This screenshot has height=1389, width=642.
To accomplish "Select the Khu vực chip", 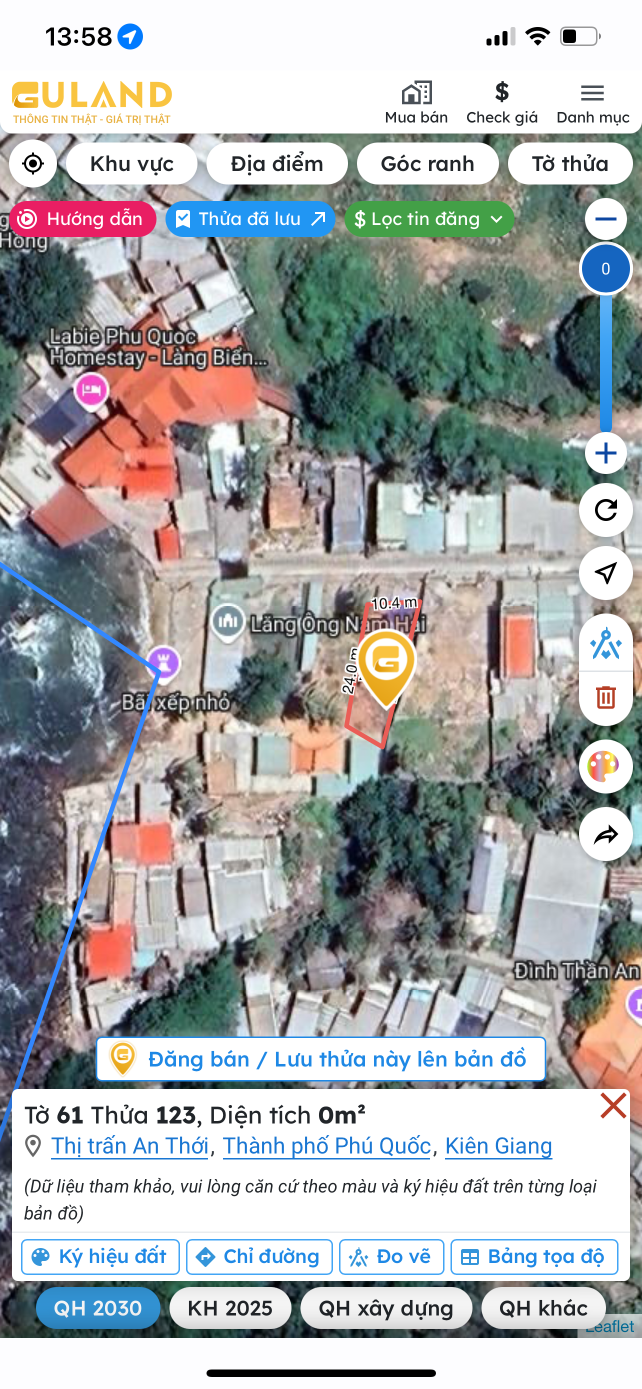I will [132, 164].
